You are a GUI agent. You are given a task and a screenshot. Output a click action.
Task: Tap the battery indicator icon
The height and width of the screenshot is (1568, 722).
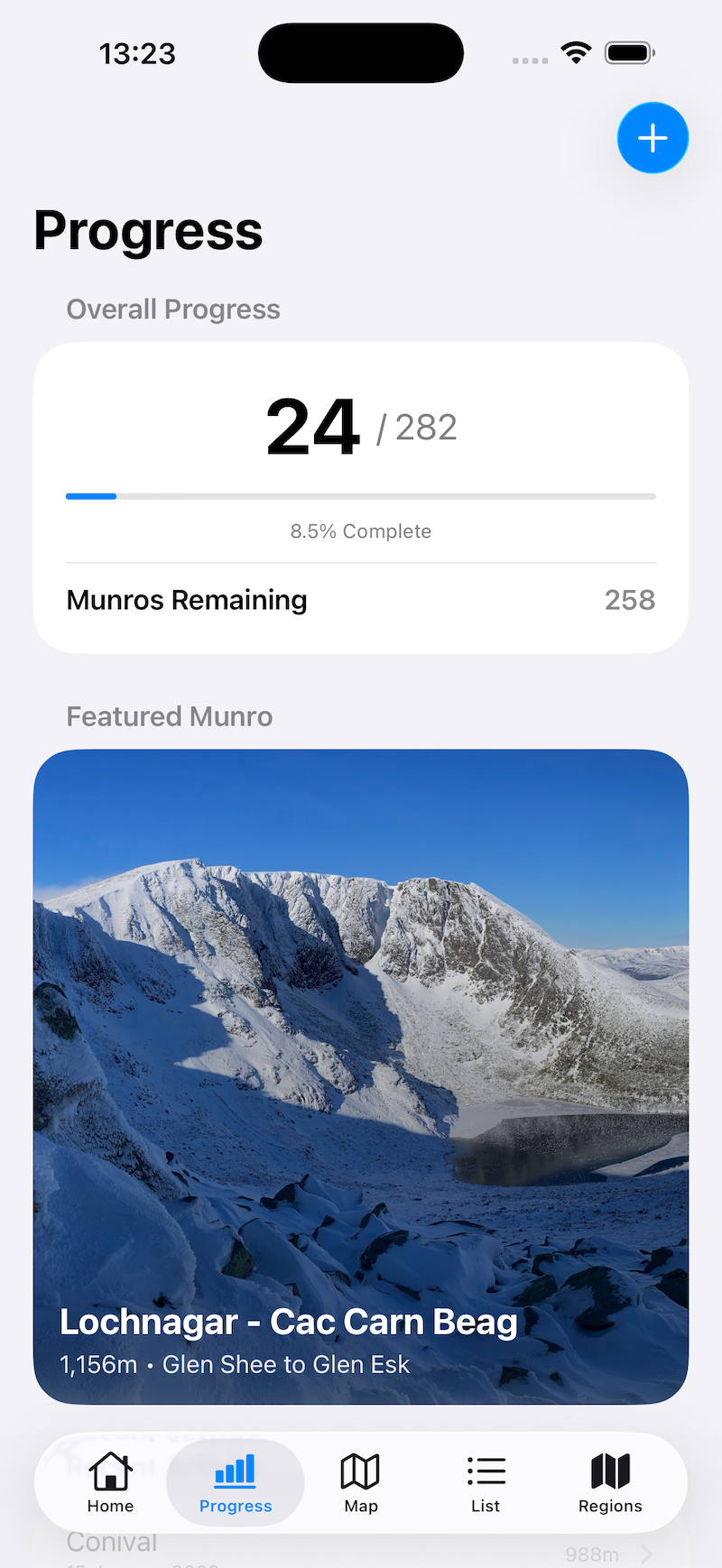(x=629, y=52)
